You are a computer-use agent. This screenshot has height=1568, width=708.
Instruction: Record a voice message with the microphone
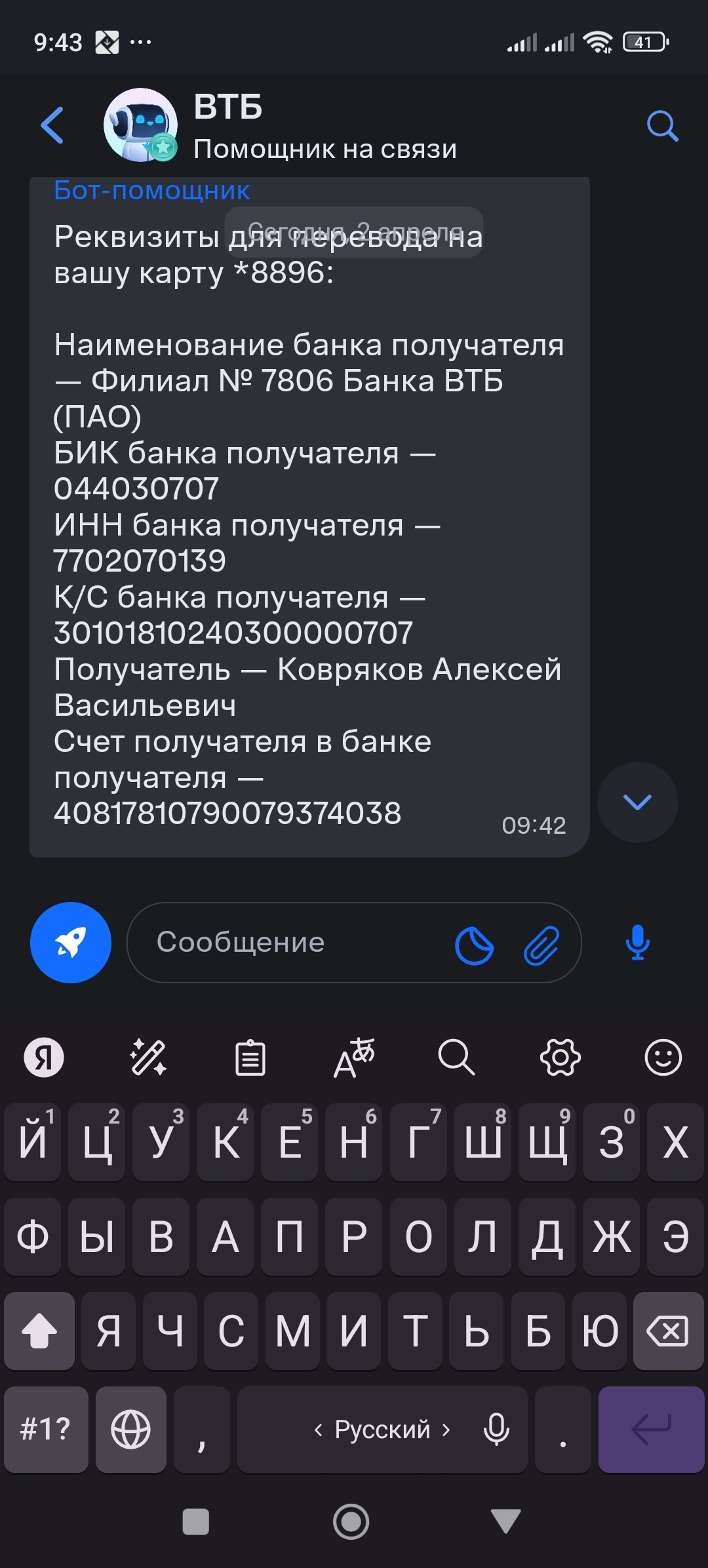(637, 943)
